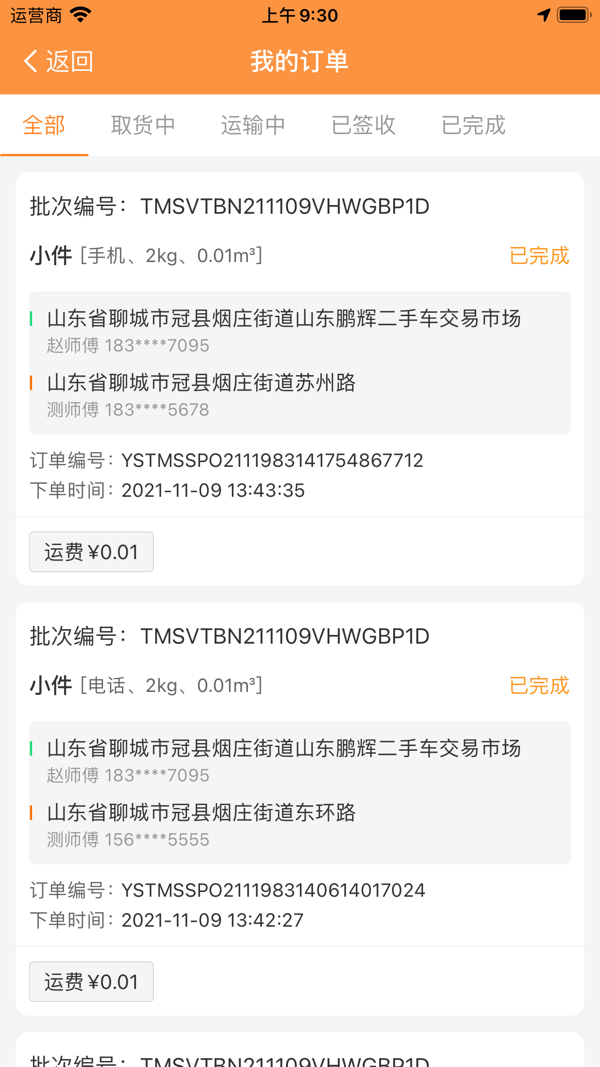Image resolution: width=600 pixels, height=1067 pixels.
Task: Go back using the 返回 arrow
Action: (x=57, y=62)
